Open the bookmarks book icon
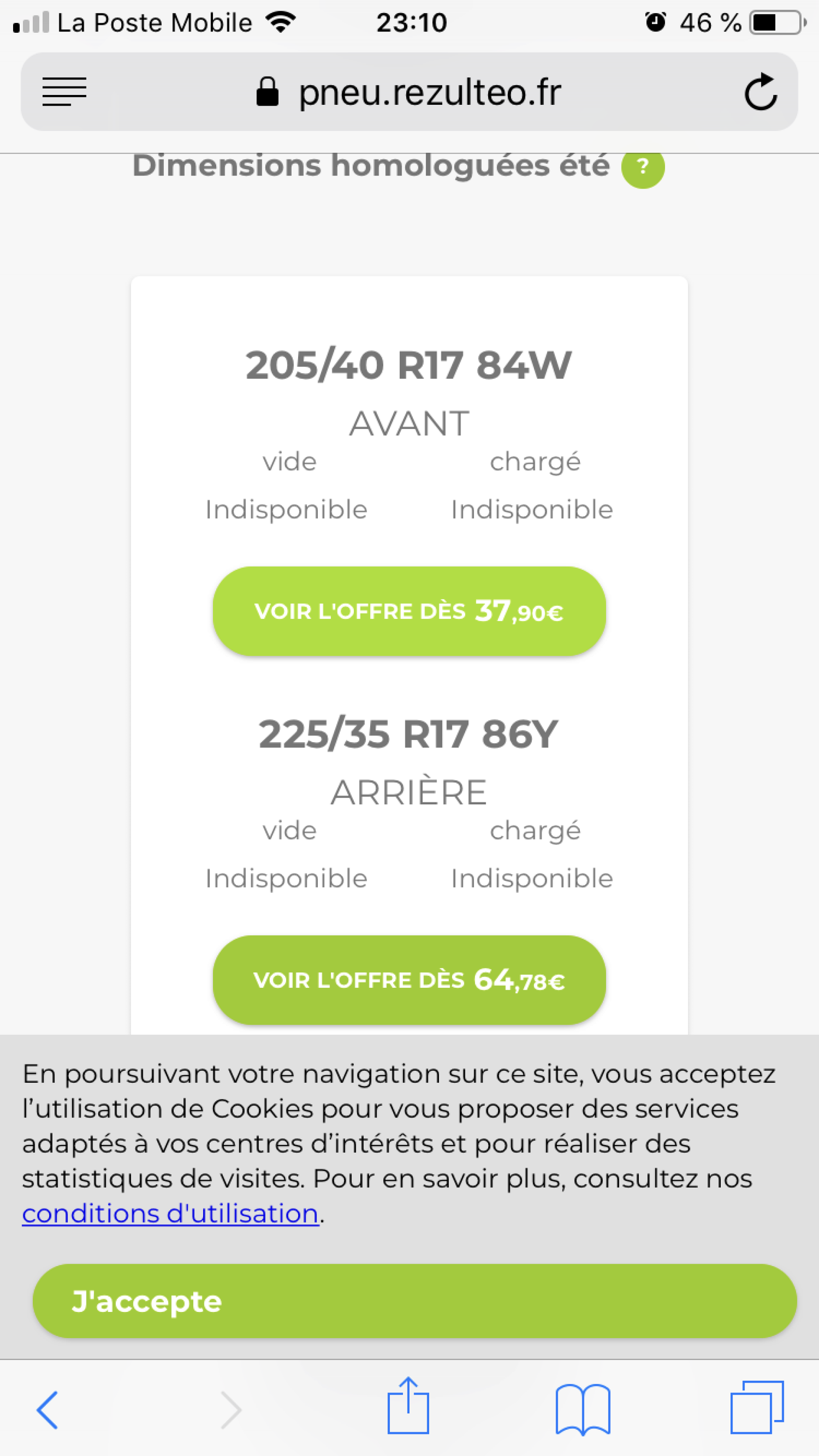The height and width of the screenshot is (1456, 819). (583, 1409)
